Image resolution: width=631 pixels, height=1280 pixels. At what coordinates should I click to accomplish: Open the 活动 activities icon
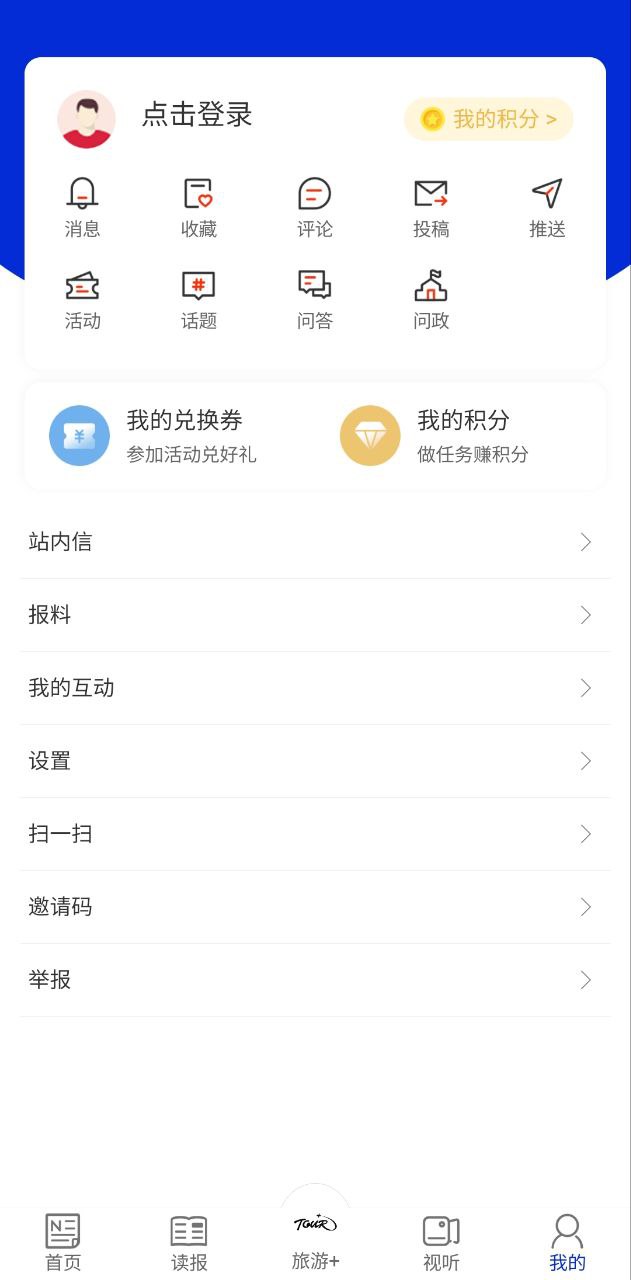click(x=82, y=300)
